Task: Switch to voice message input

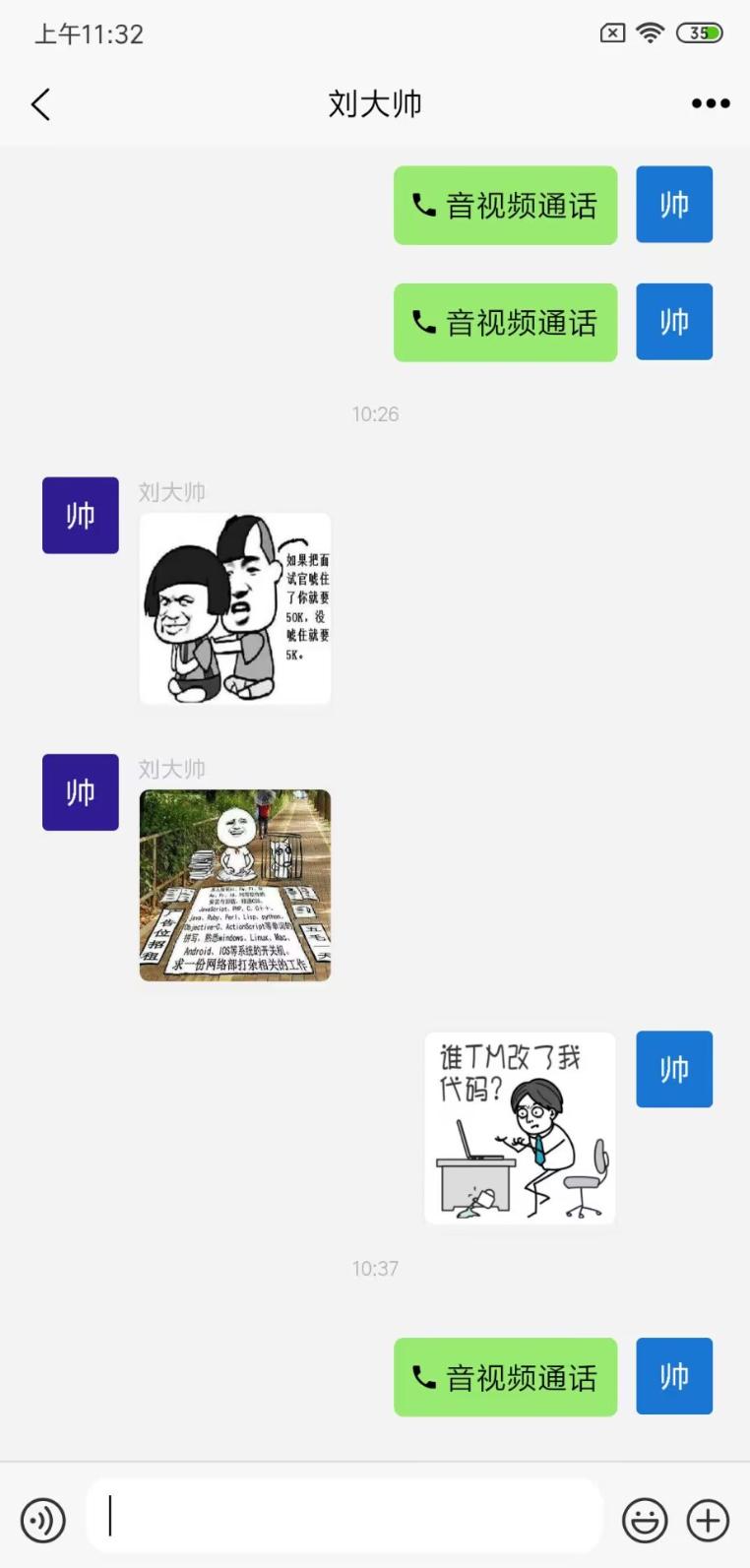Action: click(x=42, y=1520)
